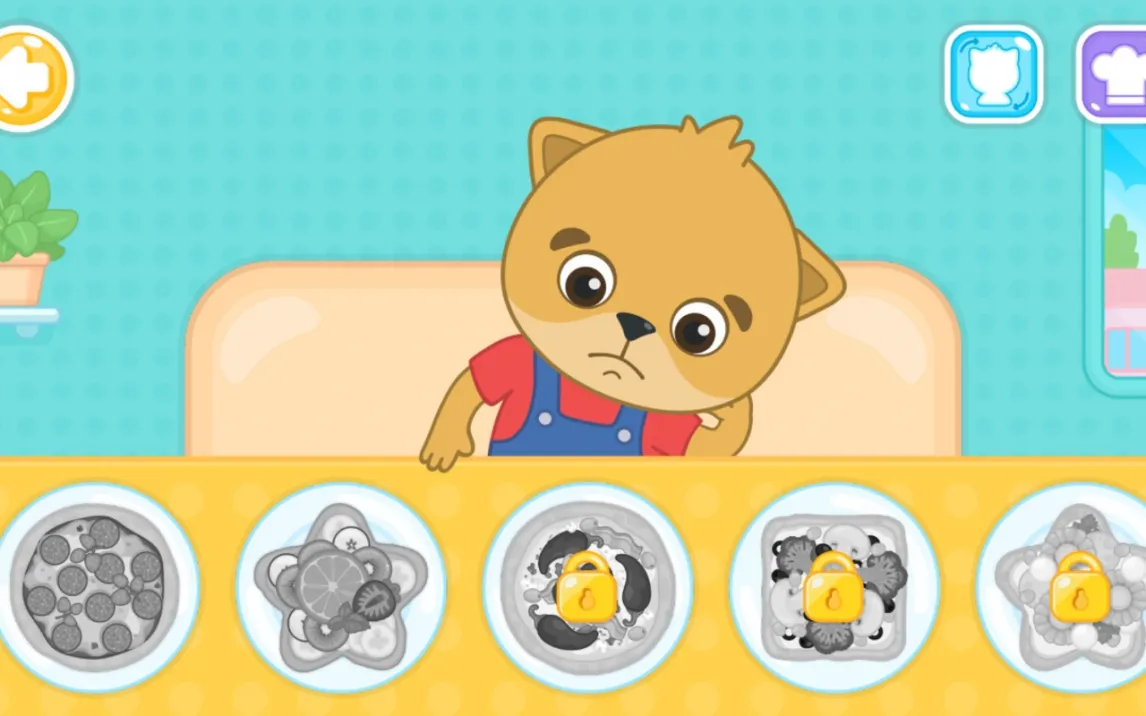Choose the star-shaped fruit pizza plate
Image resolution: width=1146 pixels, height=716 pixels.
click(341, 588)
